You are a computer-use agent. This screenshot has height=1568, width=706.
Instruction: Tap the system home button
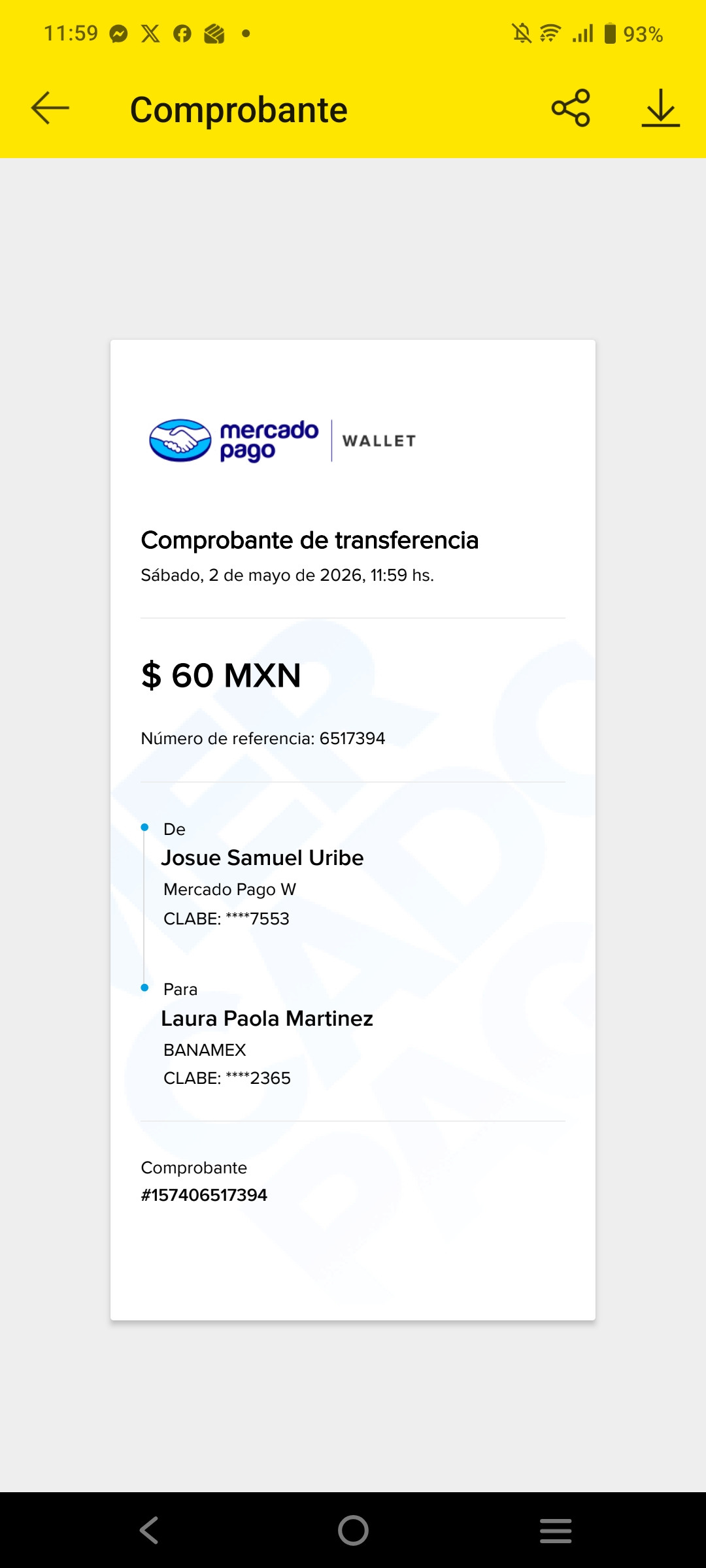click(x=353, y=1530)
